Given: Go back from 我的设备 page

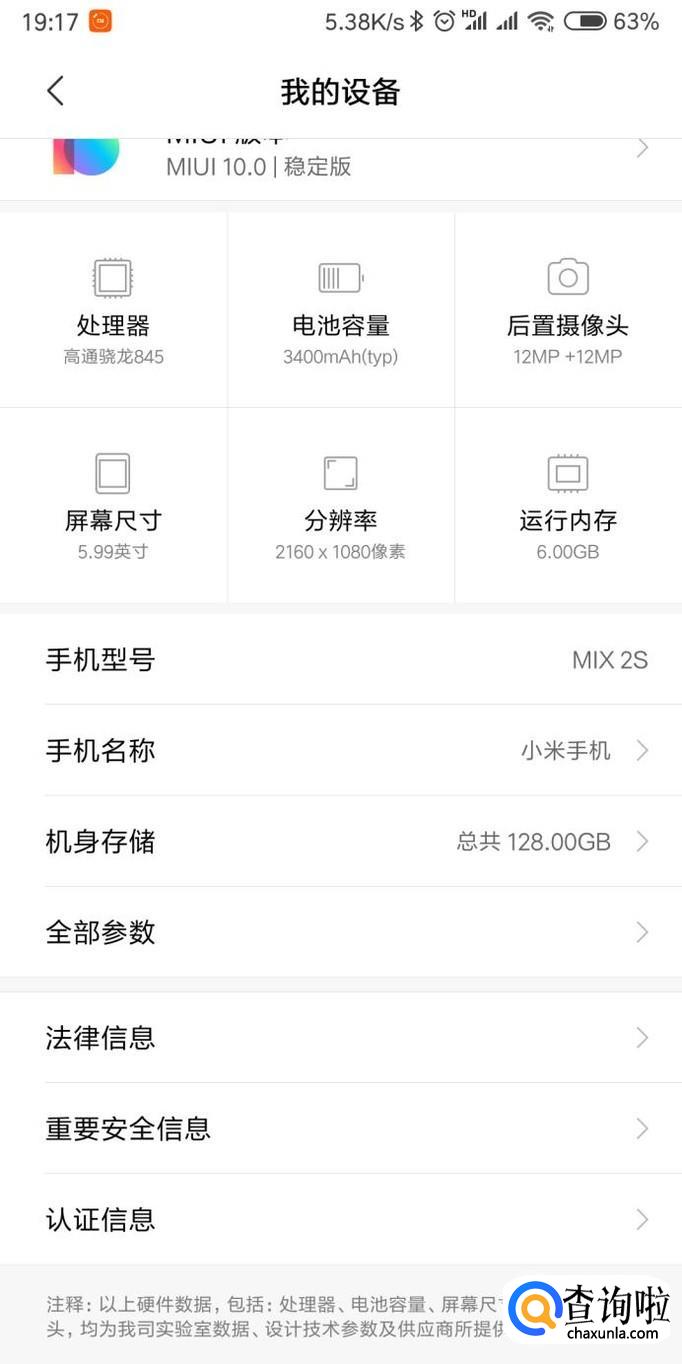Looking at the screenshot, I should pos(55,91).
